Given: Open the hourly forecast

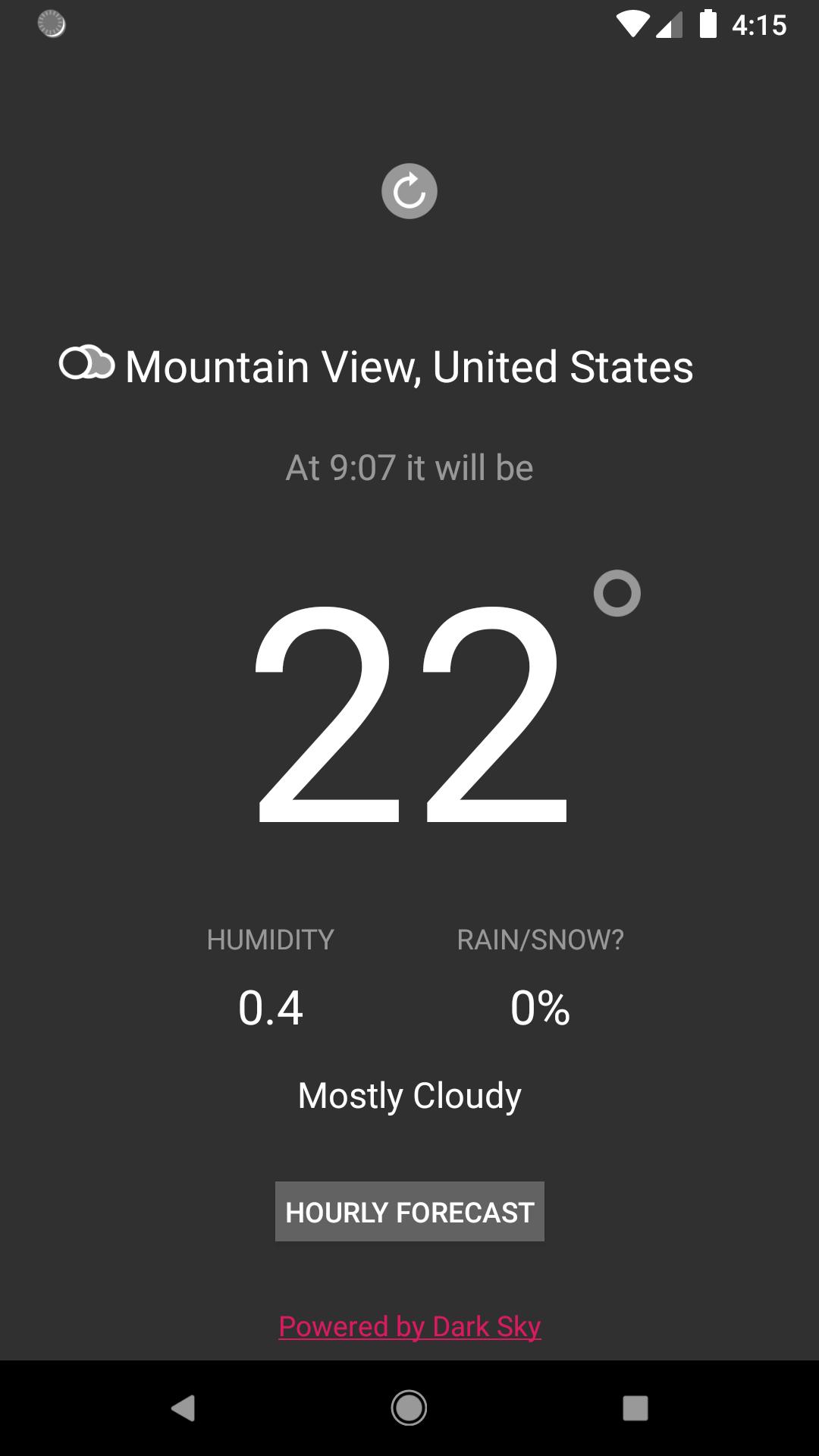Looking at the screenshot, I should 409,1211.
